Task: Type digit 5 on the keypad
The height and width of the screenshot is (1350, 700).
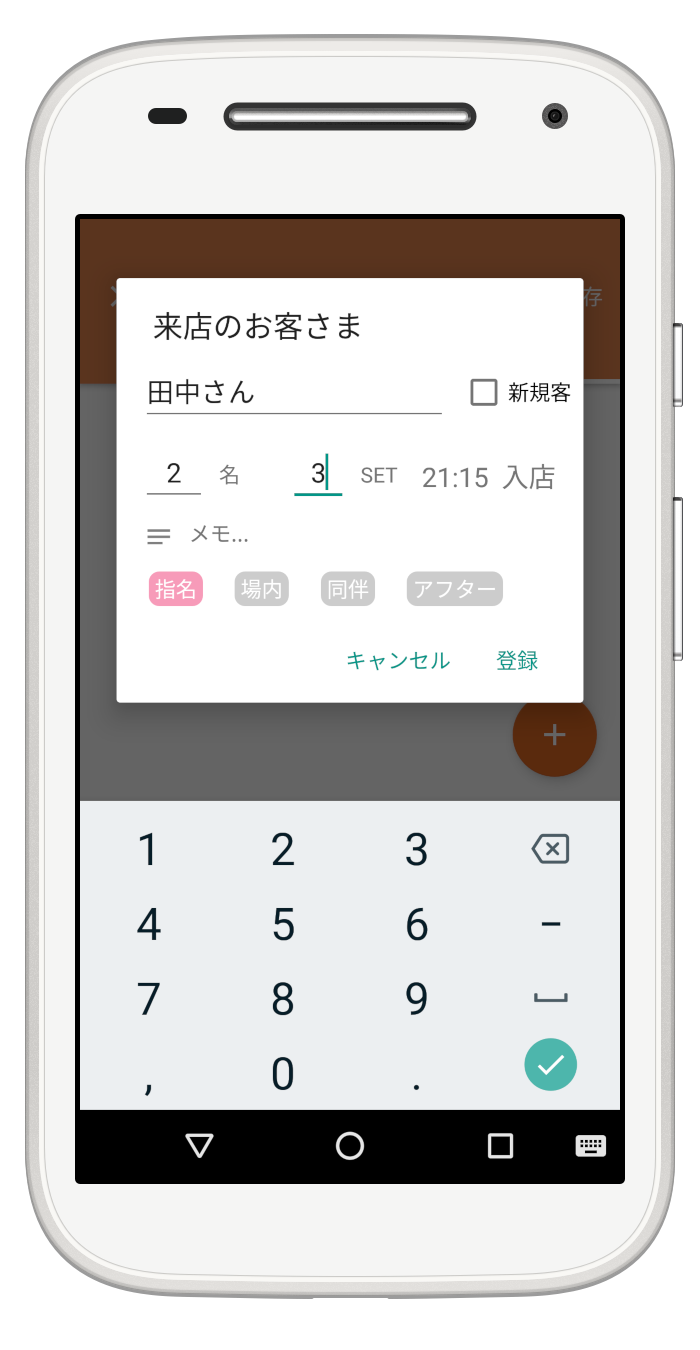Action: (283, 925)
